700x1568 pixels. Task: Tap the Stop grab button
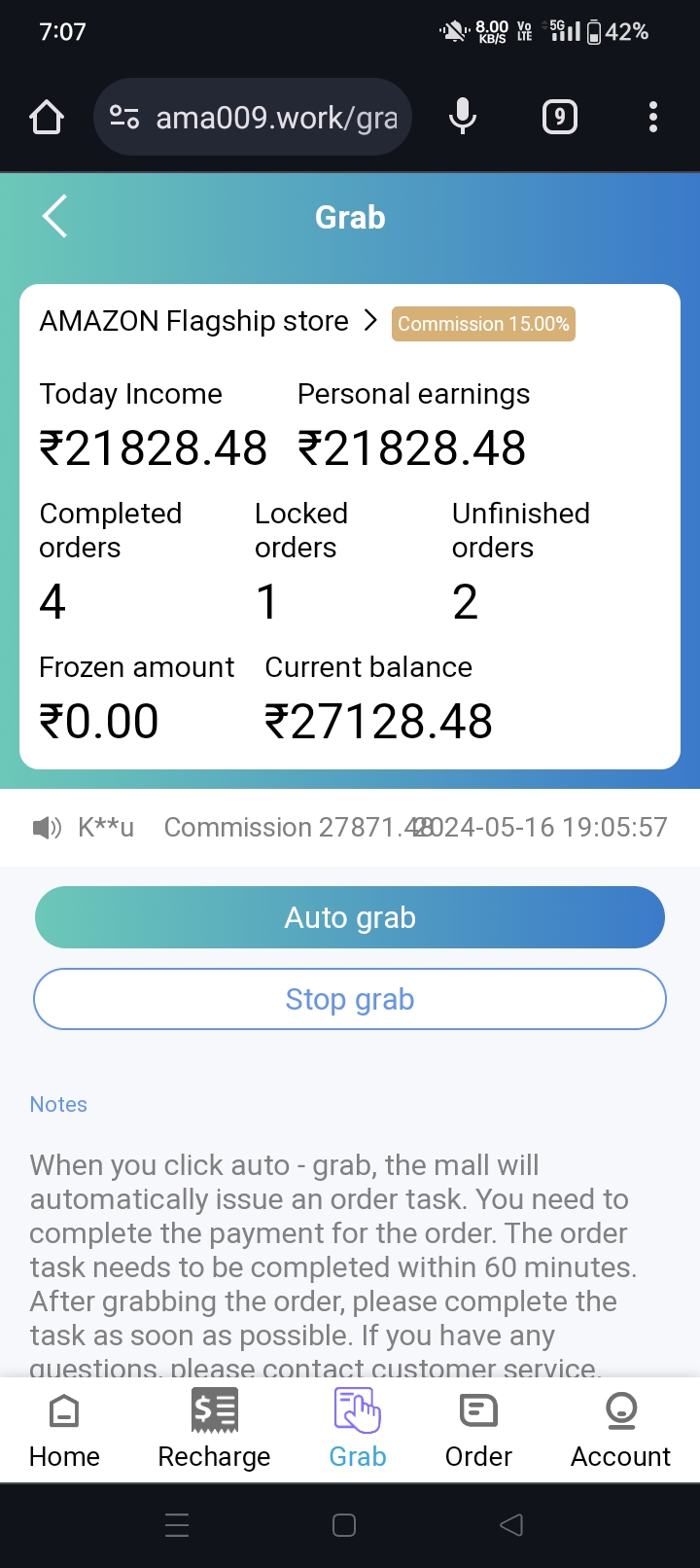(350, 999)
